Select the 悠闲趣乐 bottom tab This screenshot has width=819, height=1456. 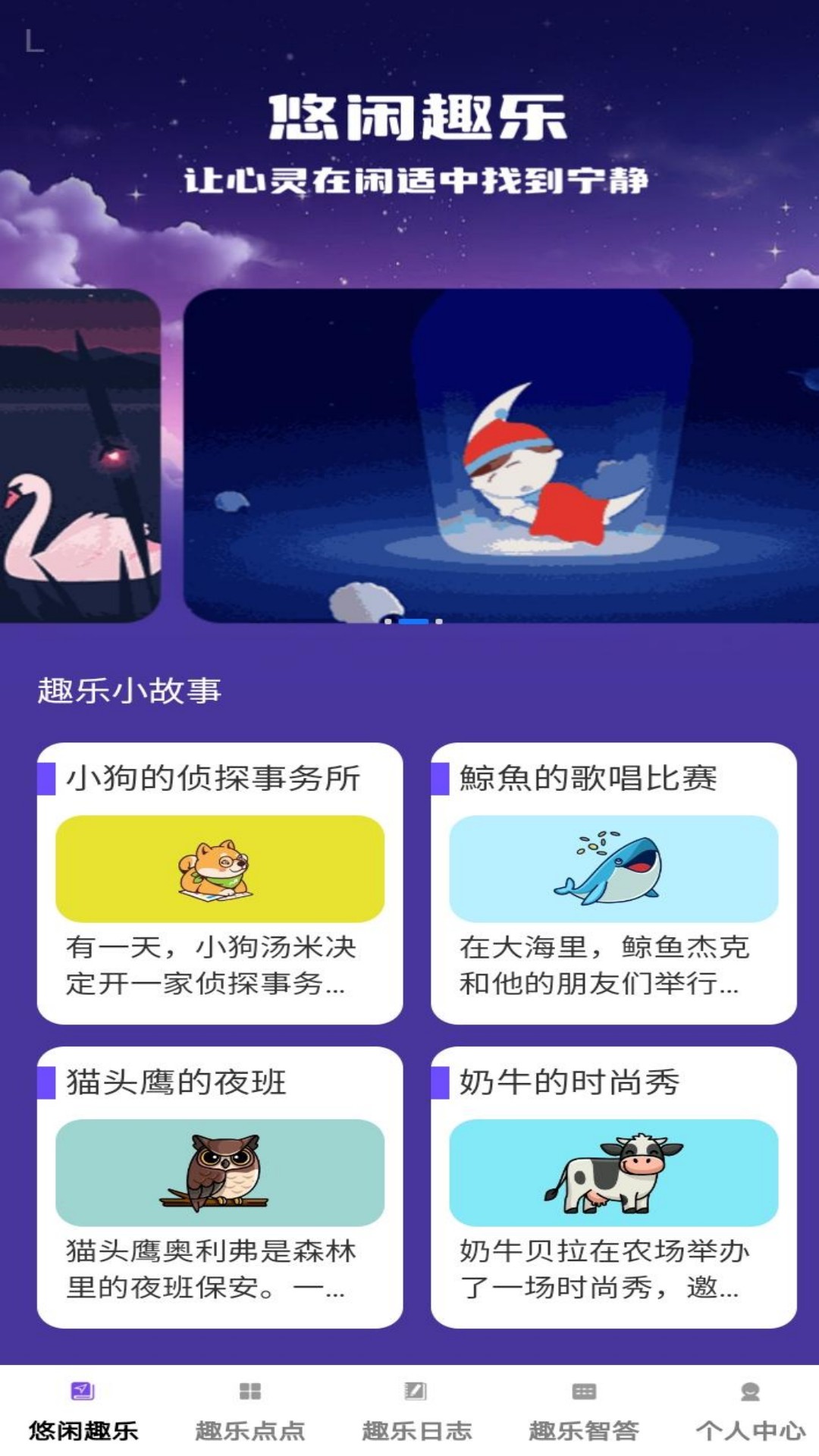[x=83, y=1412]
